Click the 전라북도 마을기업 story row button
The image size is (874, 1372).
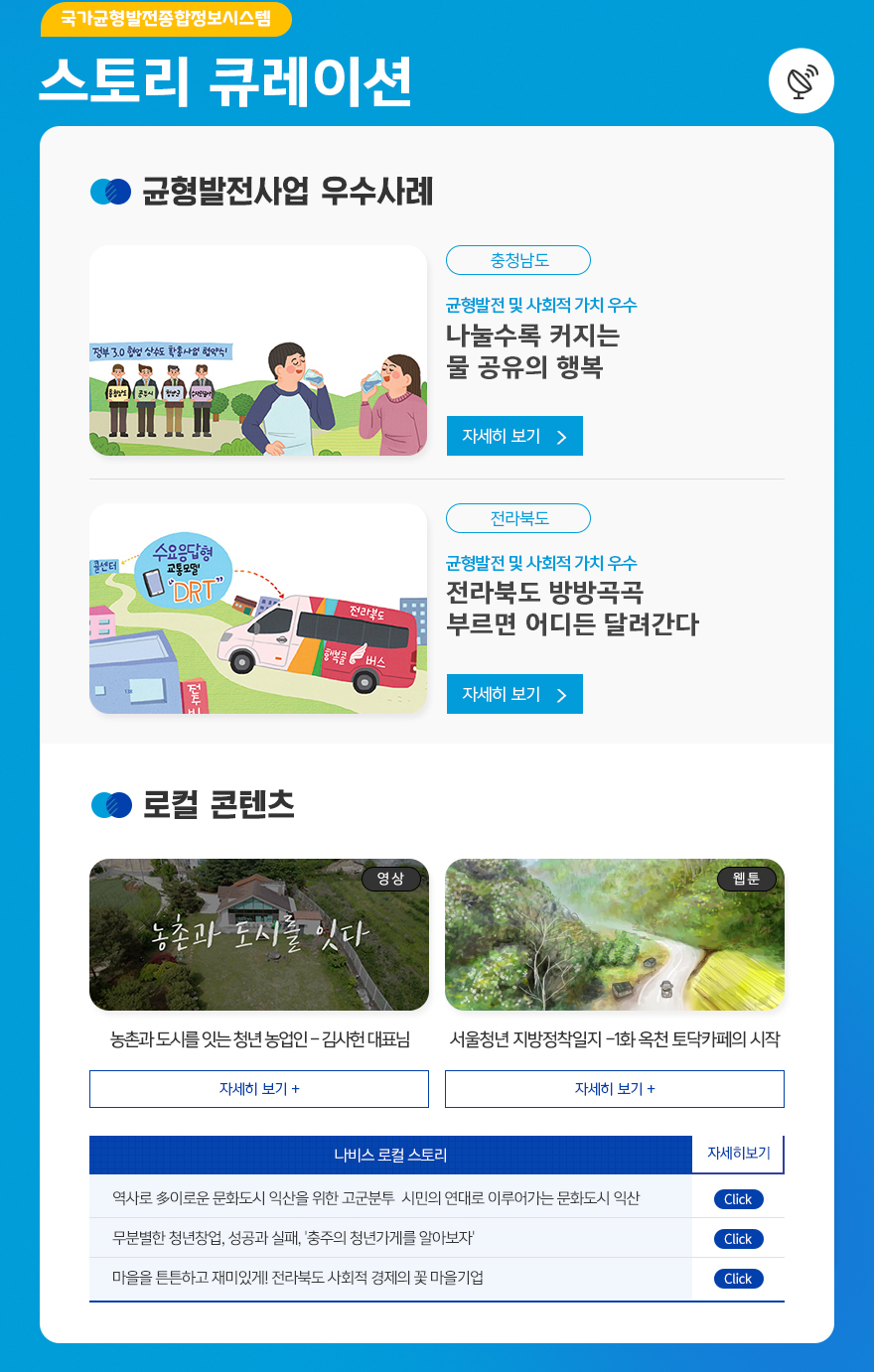(x=738, y=1279)
